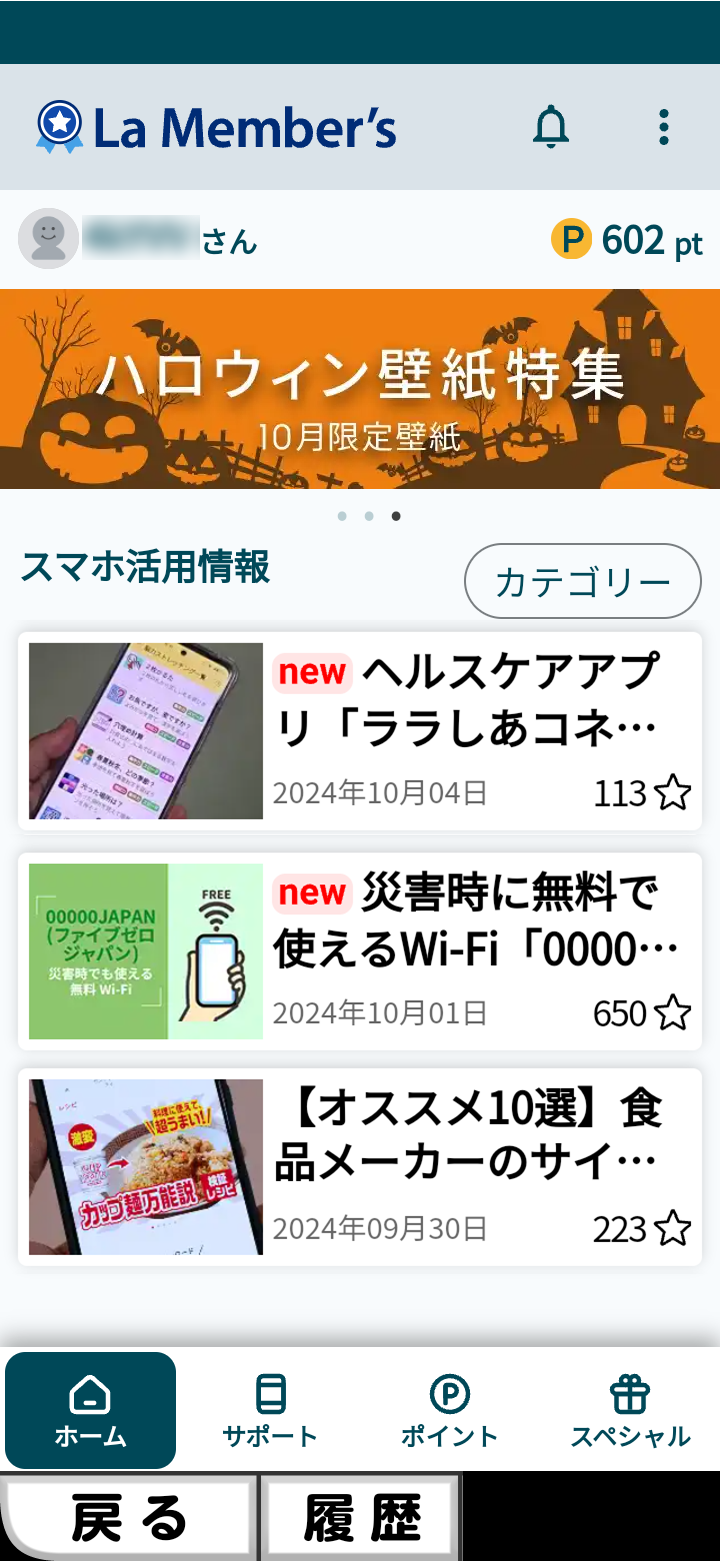Tap the 履歴 system button
The image size is (720, 1562).
362,1519
